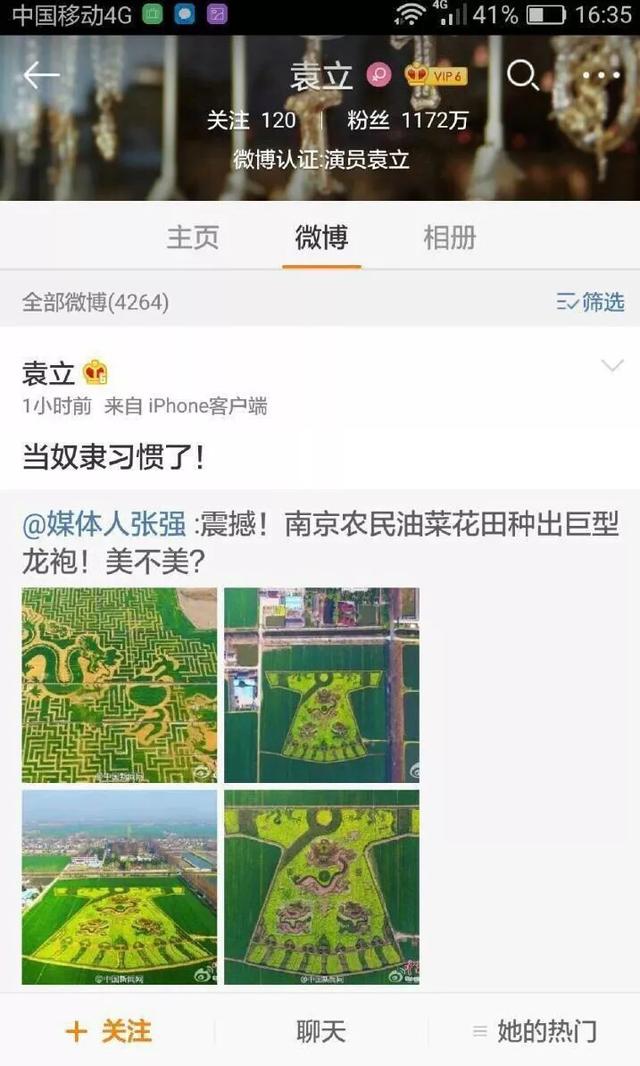View the dragon maze field photo
The width and height of the screenshot is (640, 1066).
119,685
